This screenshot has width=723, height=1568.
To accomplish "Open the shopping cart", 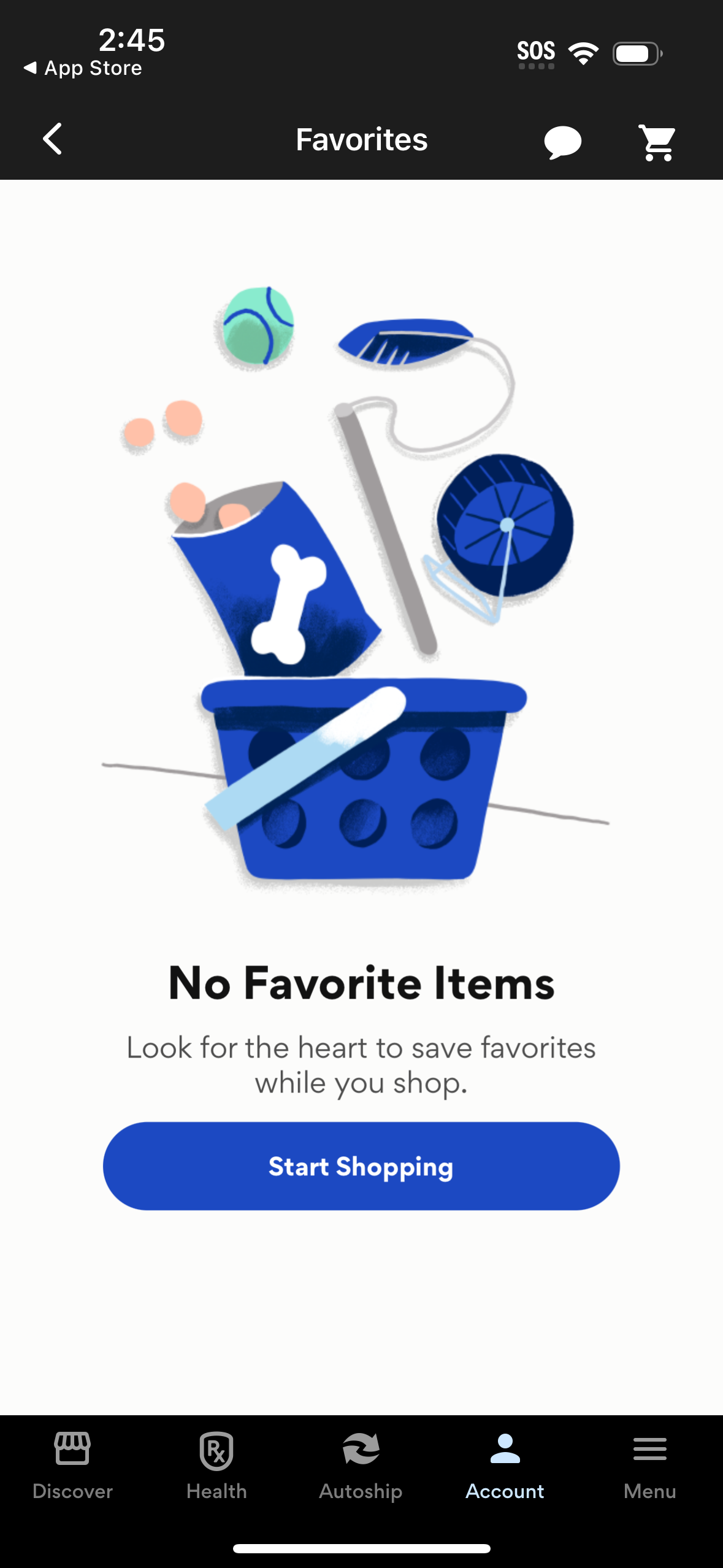I will 657,142.
